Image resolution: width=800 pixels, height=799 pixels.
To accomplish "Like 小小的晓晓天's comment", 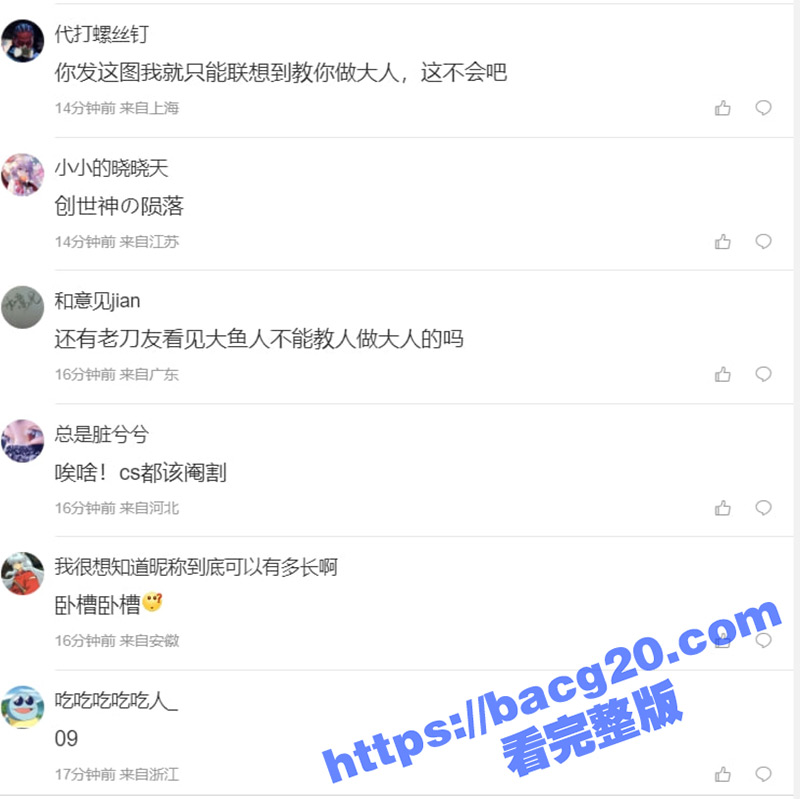I will (723, 241).
